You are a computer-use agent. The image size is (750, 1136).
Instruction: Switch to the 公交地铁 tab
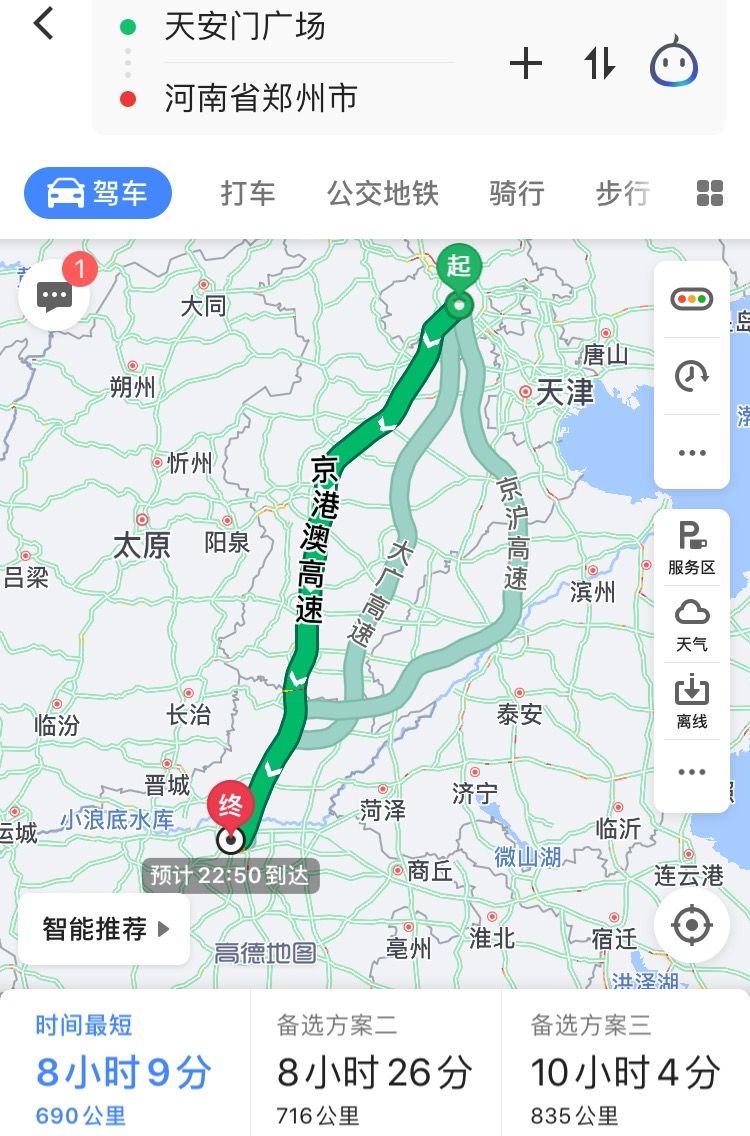point(382,193)
